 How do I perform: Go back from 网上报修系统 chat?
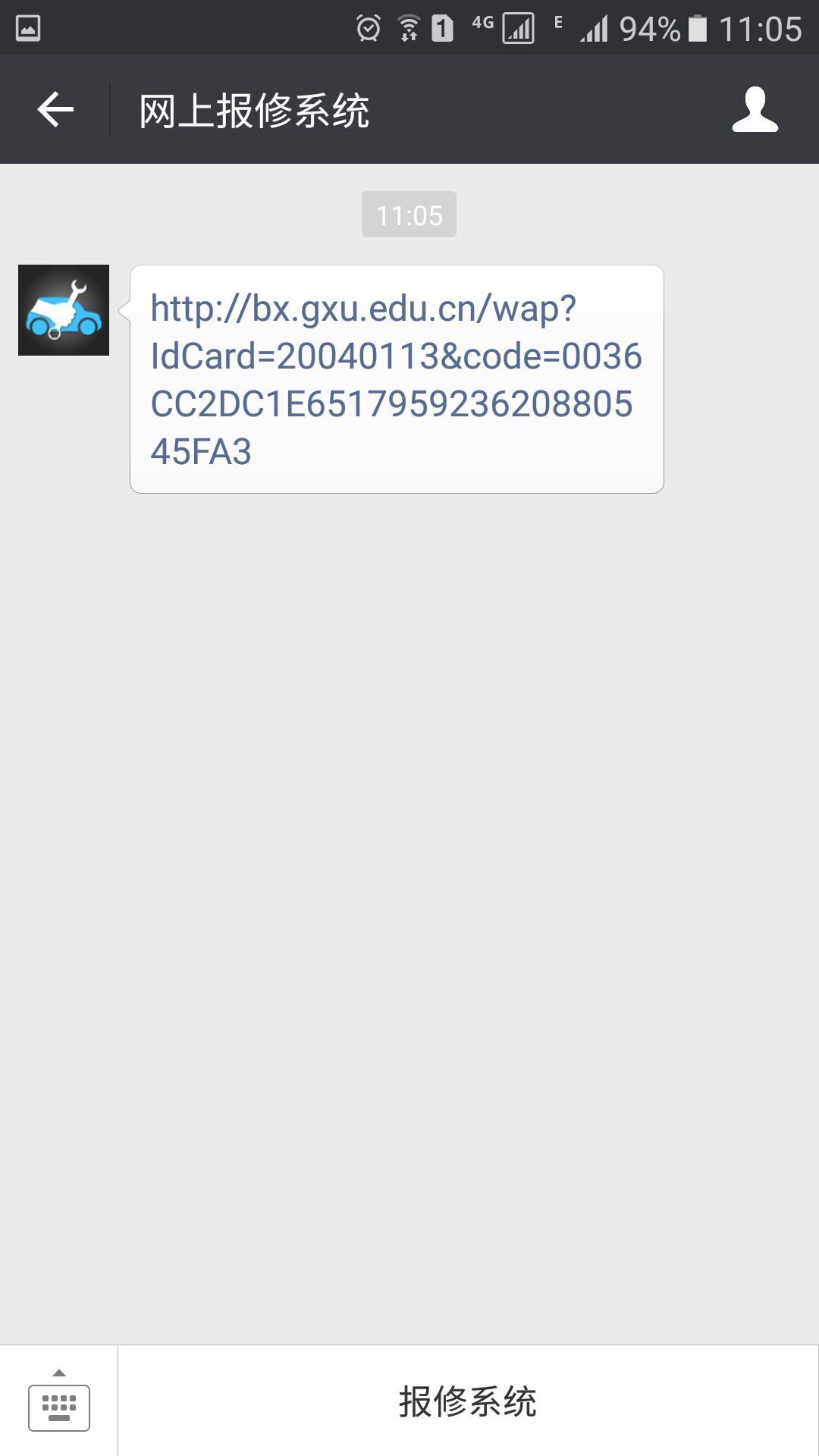(x=55, y=110)
